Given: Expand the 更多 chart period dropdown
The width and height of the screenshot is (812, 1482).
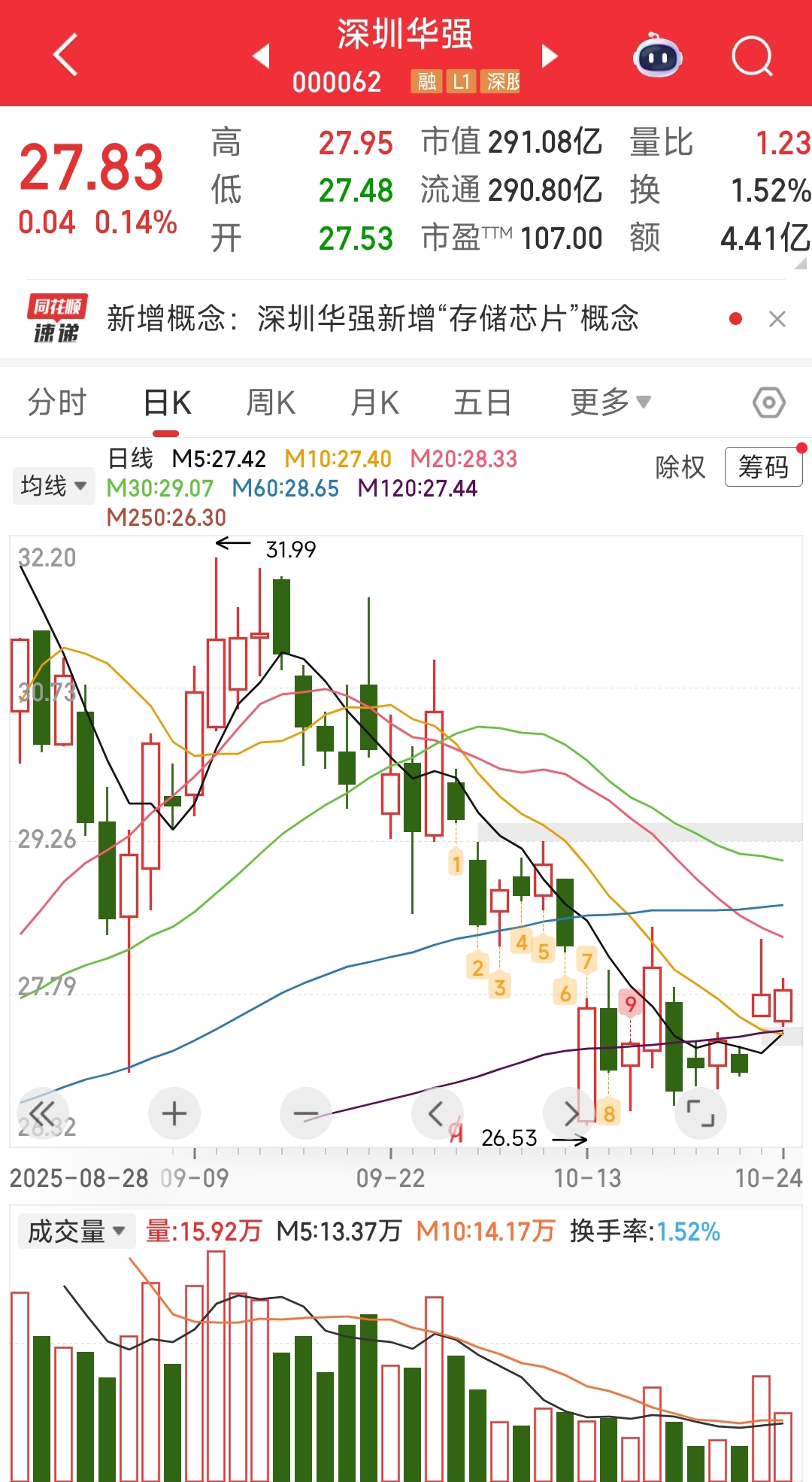Looking at the screenshot, I should pyautogui.click(x=611, y=402).
